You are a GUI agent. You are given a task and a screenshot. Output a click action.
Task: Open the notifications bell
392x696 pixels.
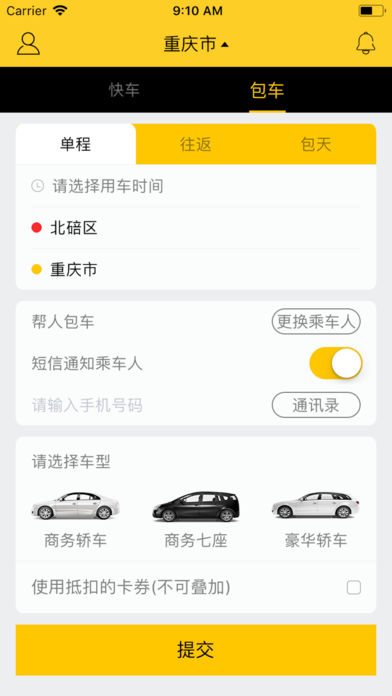[x=366, y=44]
